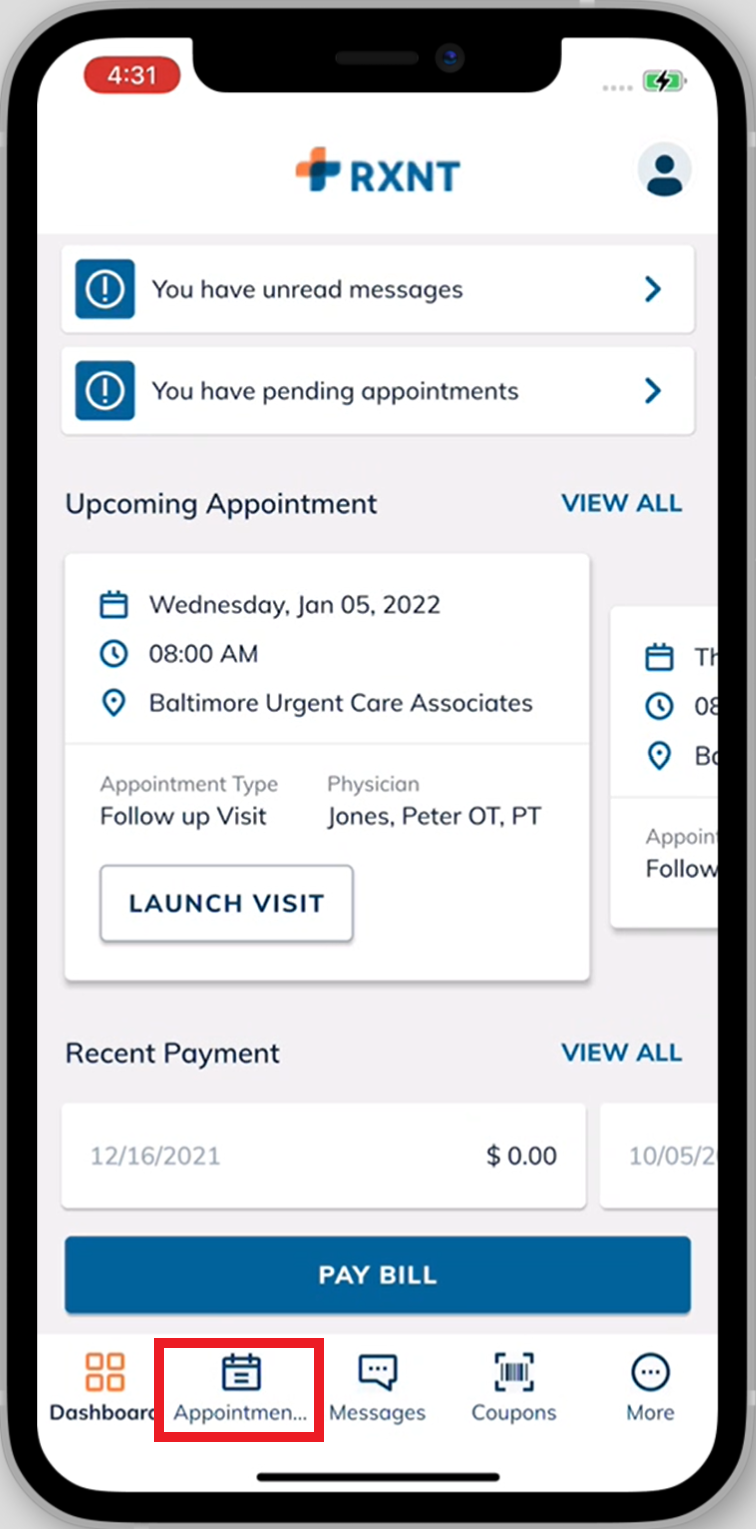The image size is (756, 1529).
Task: Open the 12/16/2021 payment entry
Action: click(323, 1156)
